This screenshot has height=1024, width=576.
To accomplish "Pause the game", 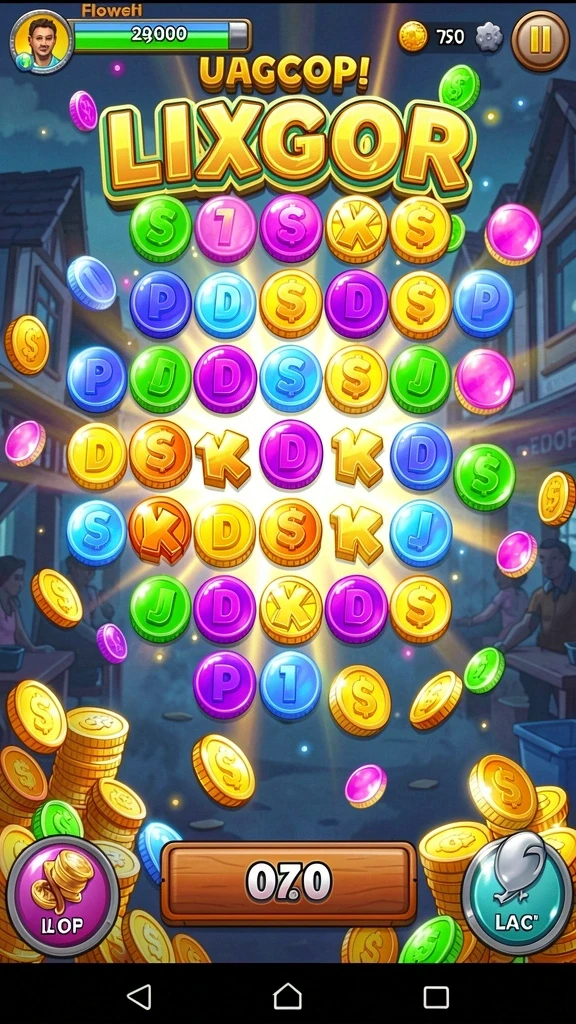I will click(x=540, y=40).
